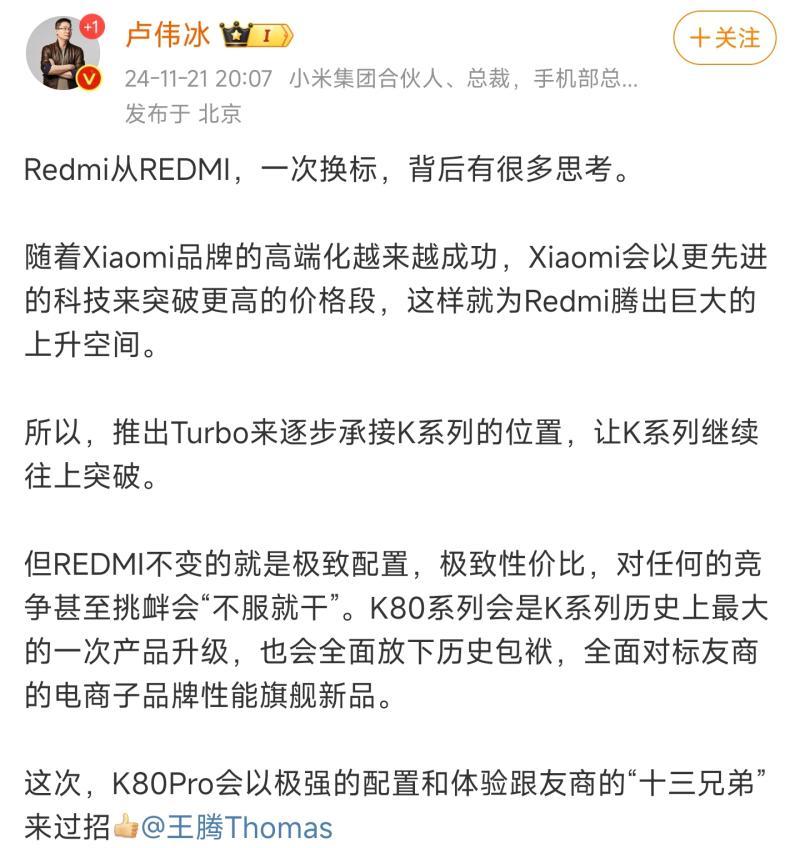
Task: Open the 卢伟冰 username profile link
Action: pyautogui.click(x=167, y=34)
